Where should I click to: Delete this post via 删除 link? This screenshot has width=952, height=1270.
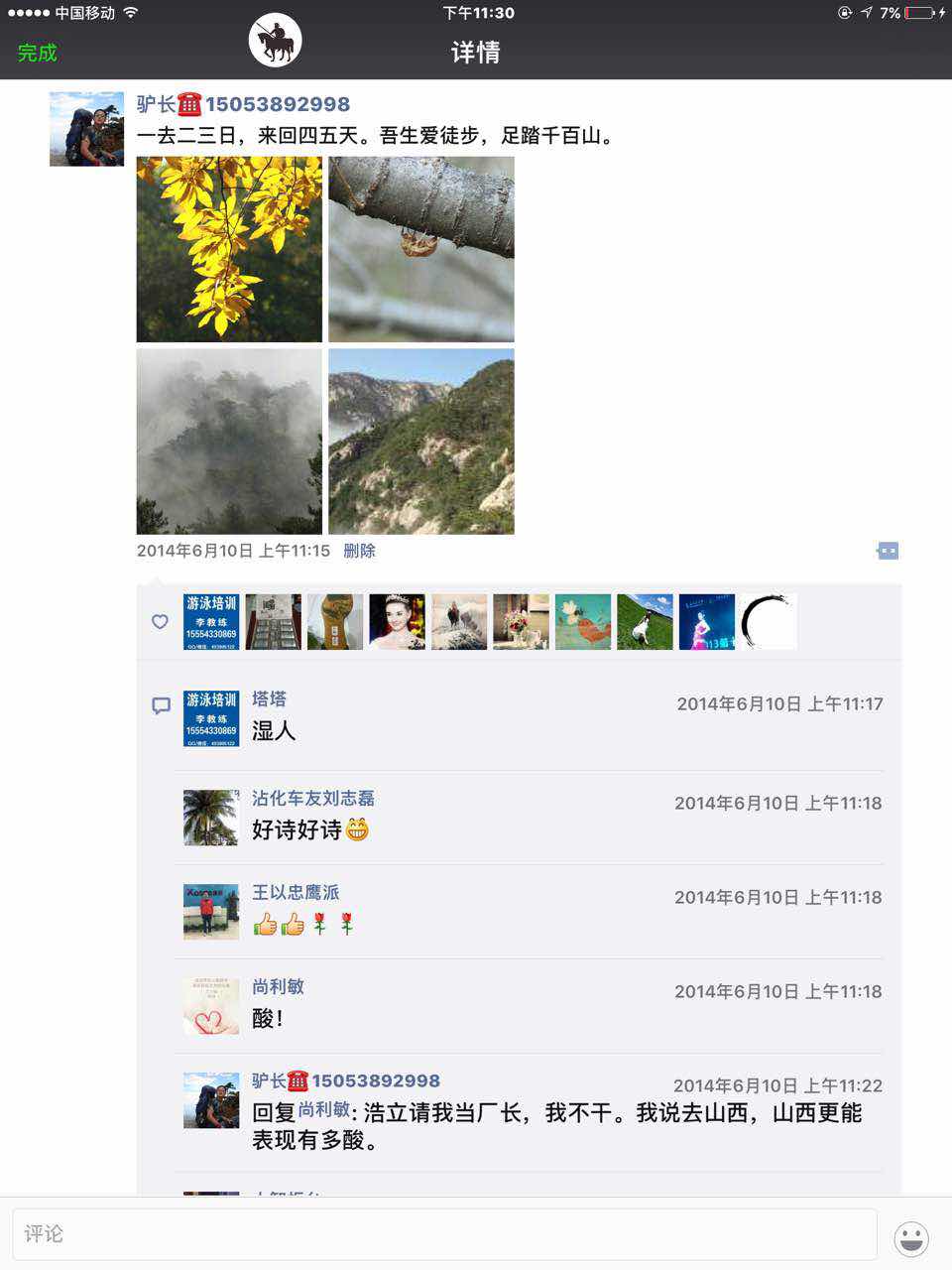point(359,551)
